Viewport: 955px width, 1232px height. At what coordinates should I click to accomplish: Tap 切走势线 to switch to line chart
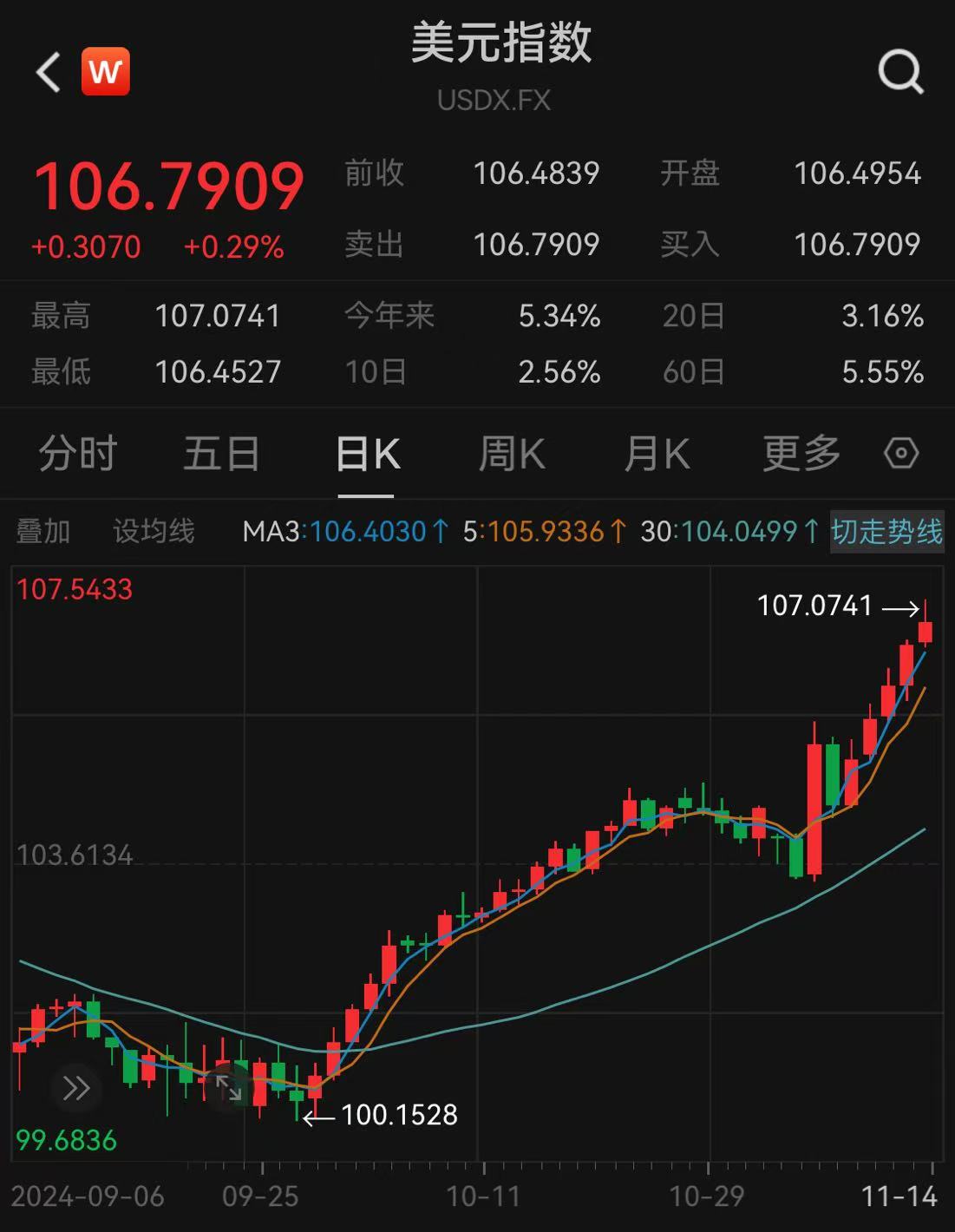[x=886, y=531]
